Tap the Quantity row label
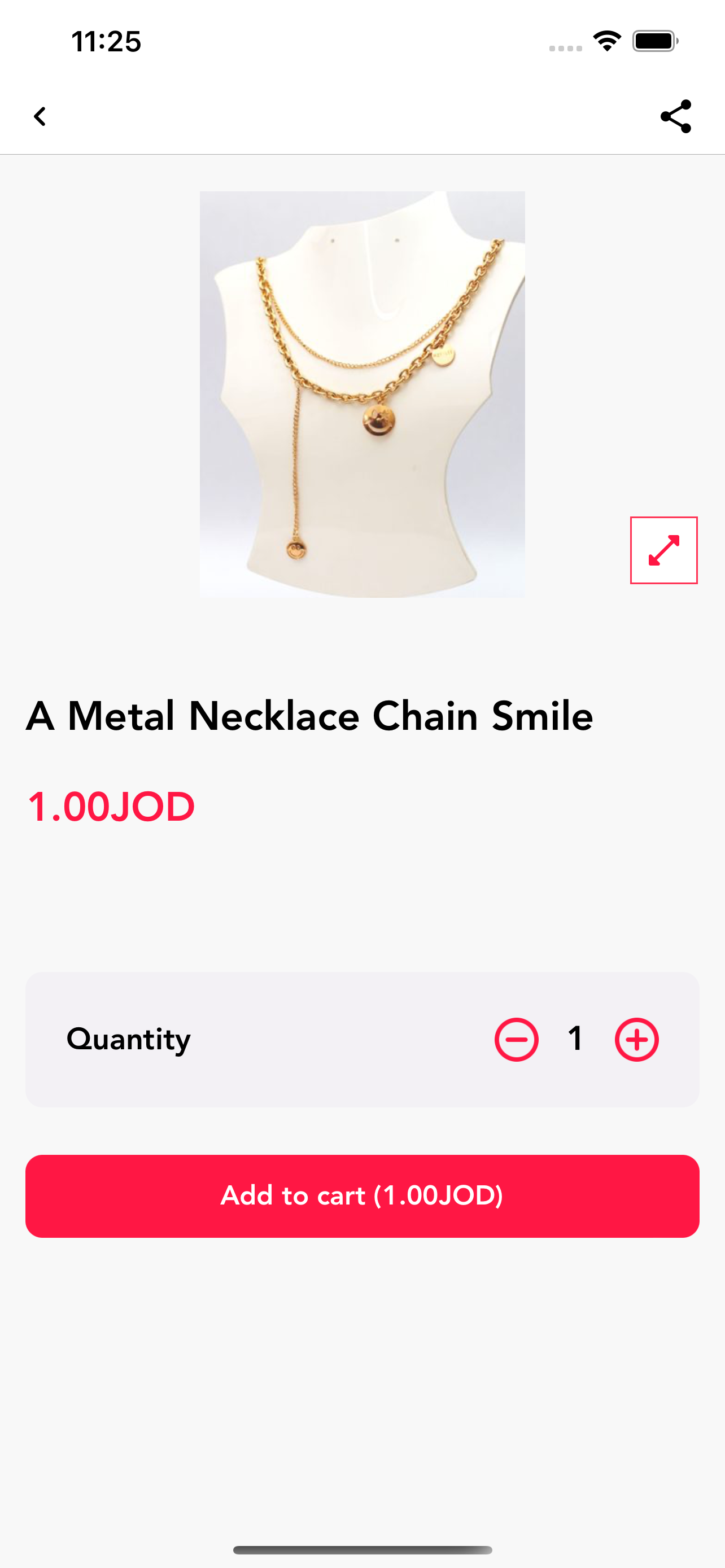 128,1039
